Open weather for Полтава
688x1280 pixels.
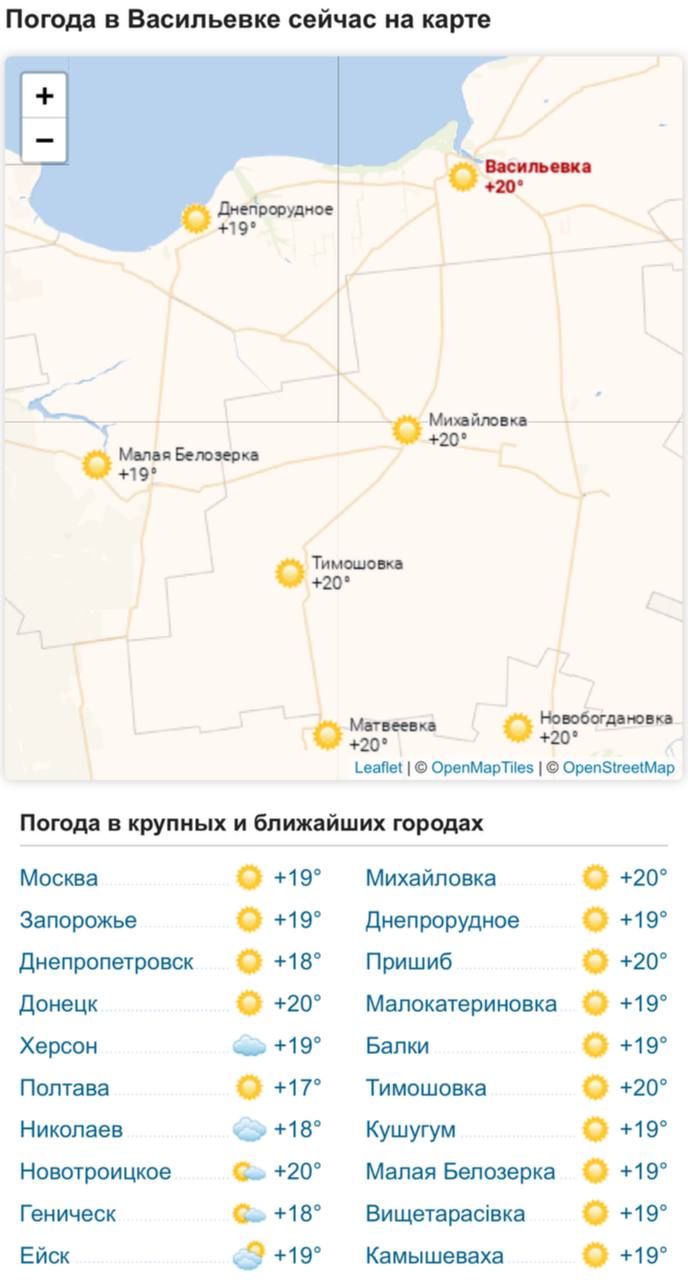(x=65, y=1088)
